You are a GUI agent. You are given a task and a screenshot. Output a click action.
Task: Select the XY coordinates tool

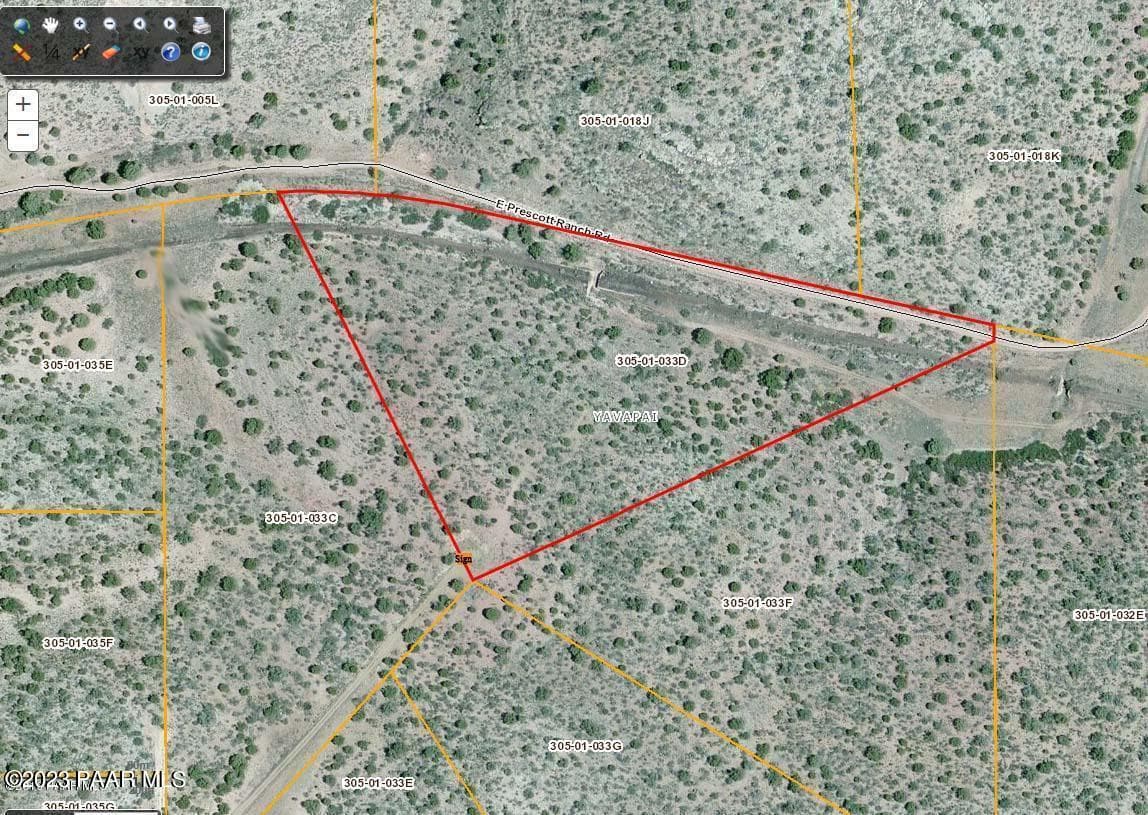click(x=141, y=52)
